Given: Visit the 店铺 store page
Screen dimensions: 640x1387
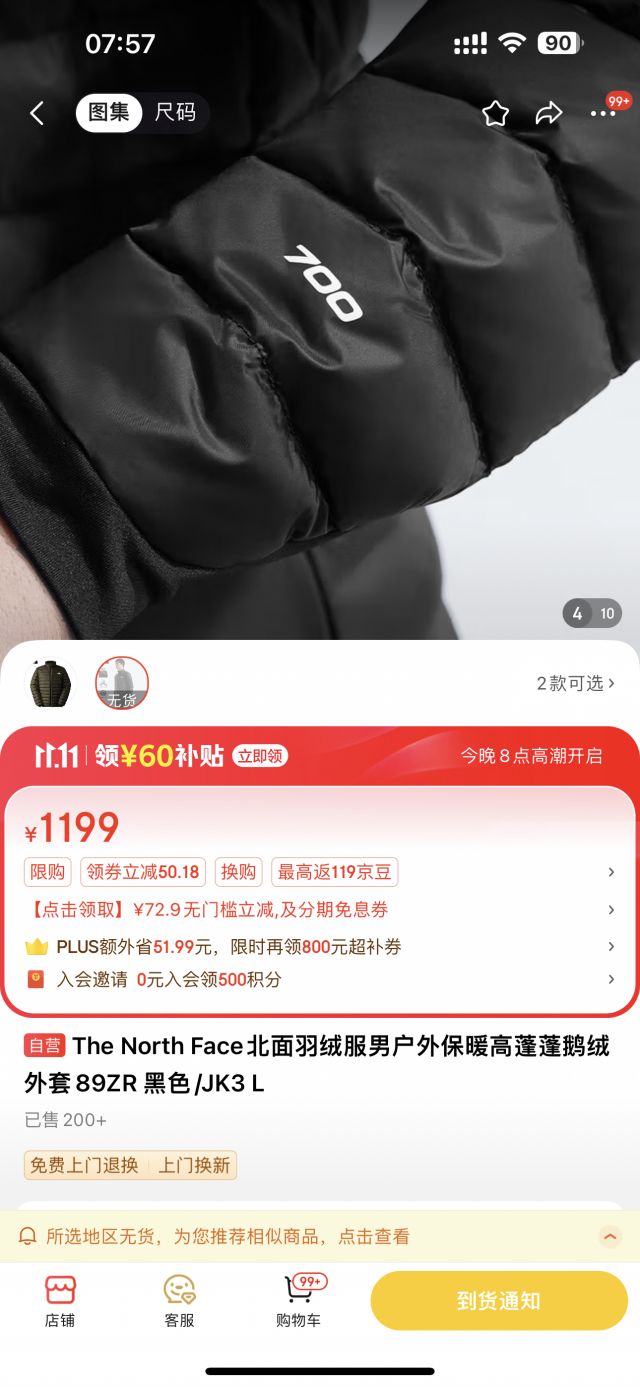Looking at the screenshot, I should pos(60,1300).
